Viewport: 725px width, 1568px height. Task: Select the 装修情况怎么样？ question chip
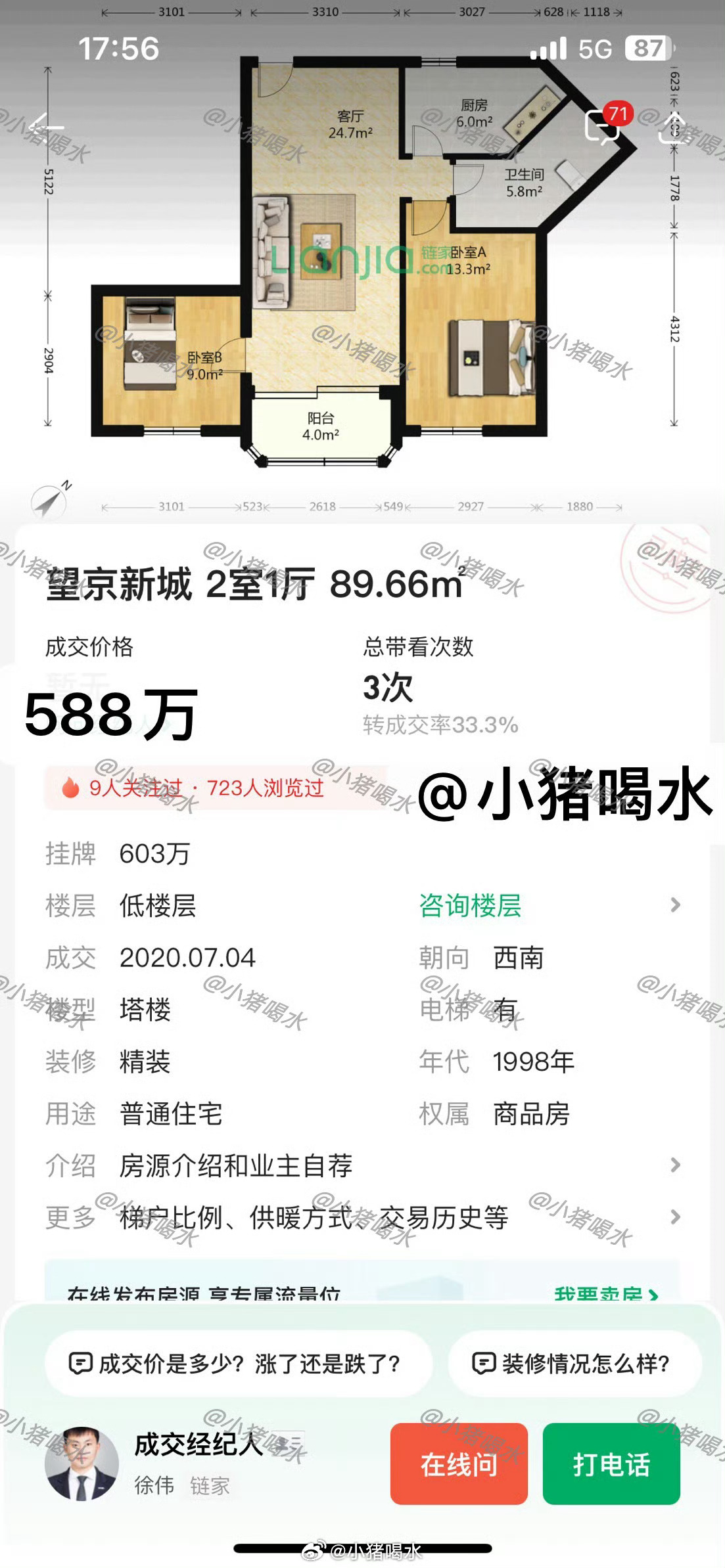point(574,1364)
